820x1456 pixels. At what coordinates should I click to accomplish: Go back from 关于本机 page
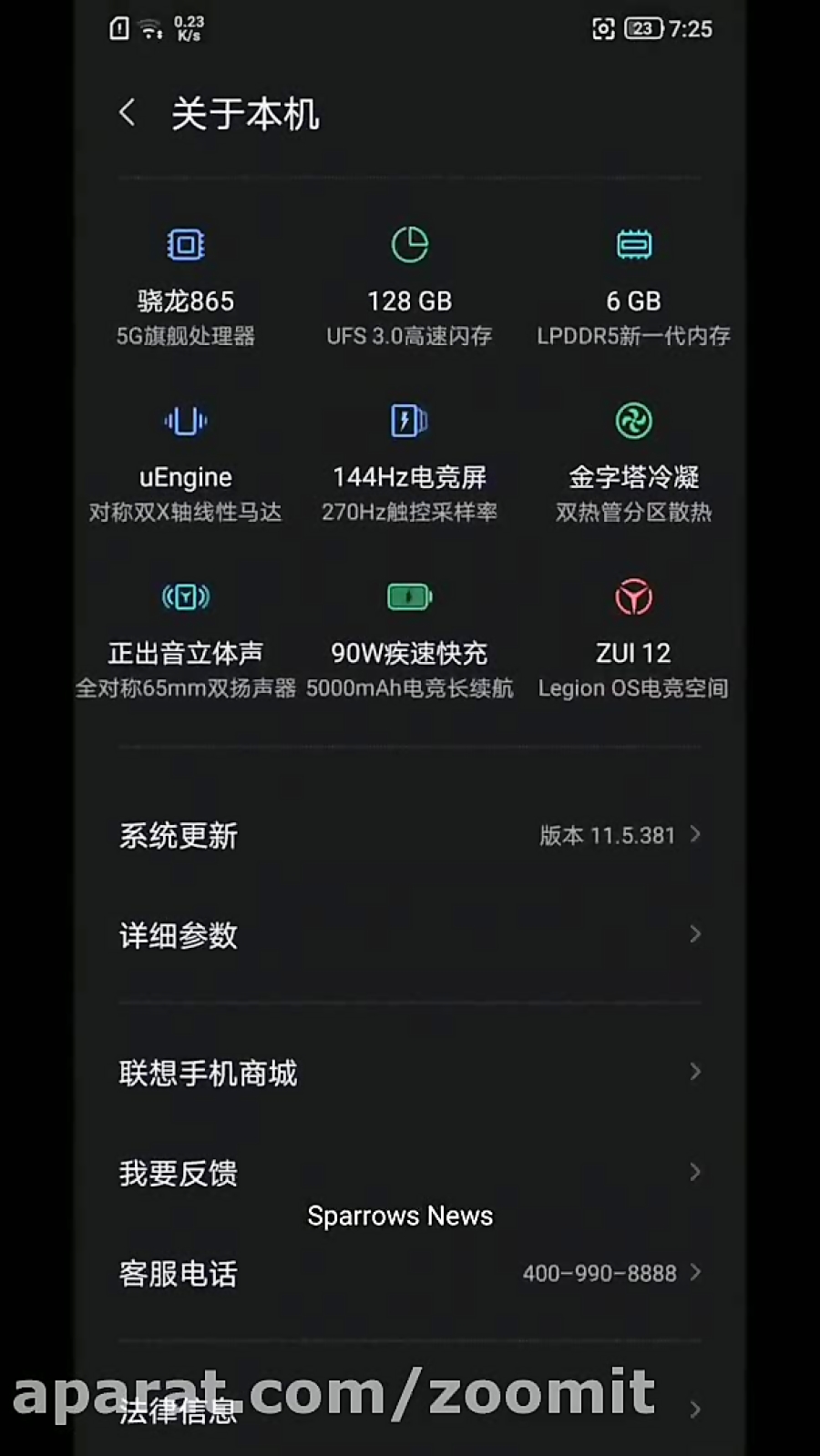click(x=128, y=114)
